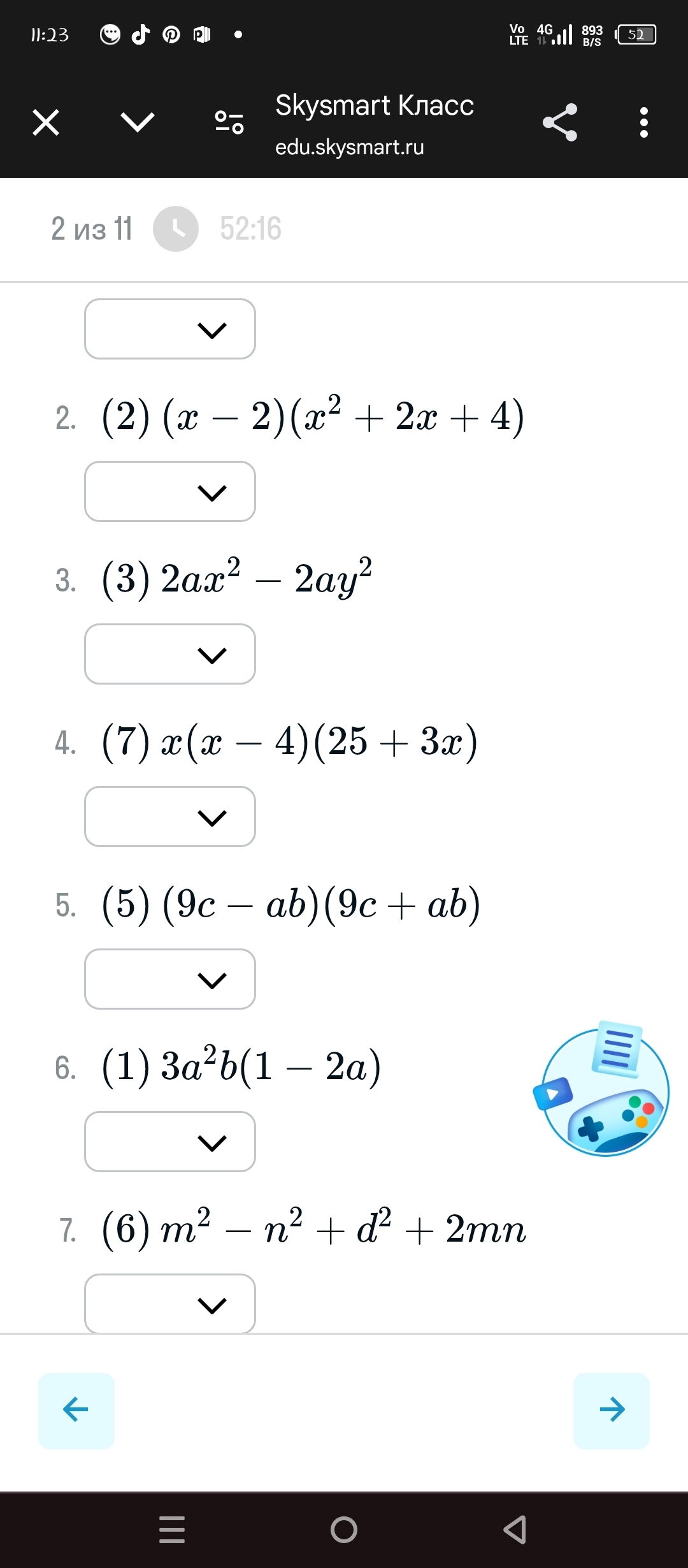The height and width of the screenshot is (1568, 688).
Task: Go to the previous question
Action: click(x=76, y=1411)
